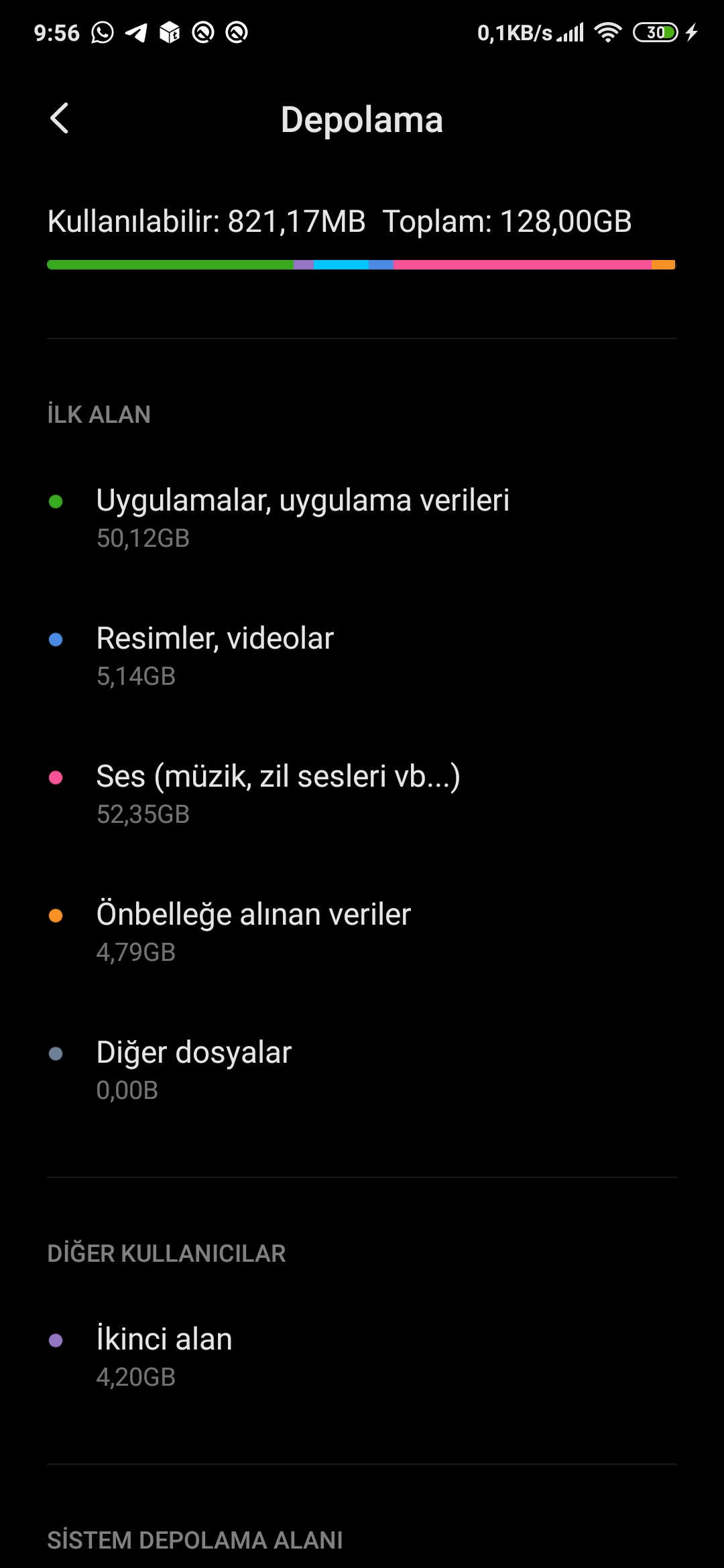Open İkinci alan storage entry
Screen dimensions: 724x1568
coord(362,1357)
